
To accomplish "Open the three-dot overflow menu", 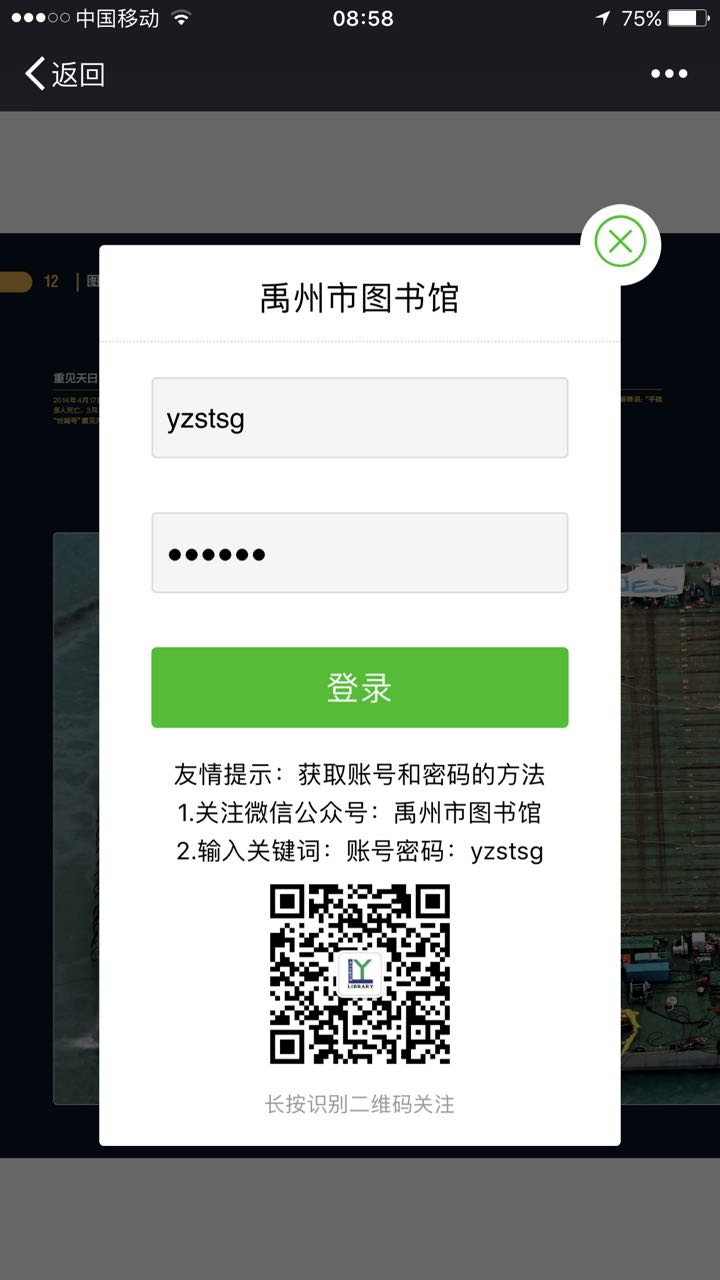I will point(669,74).
